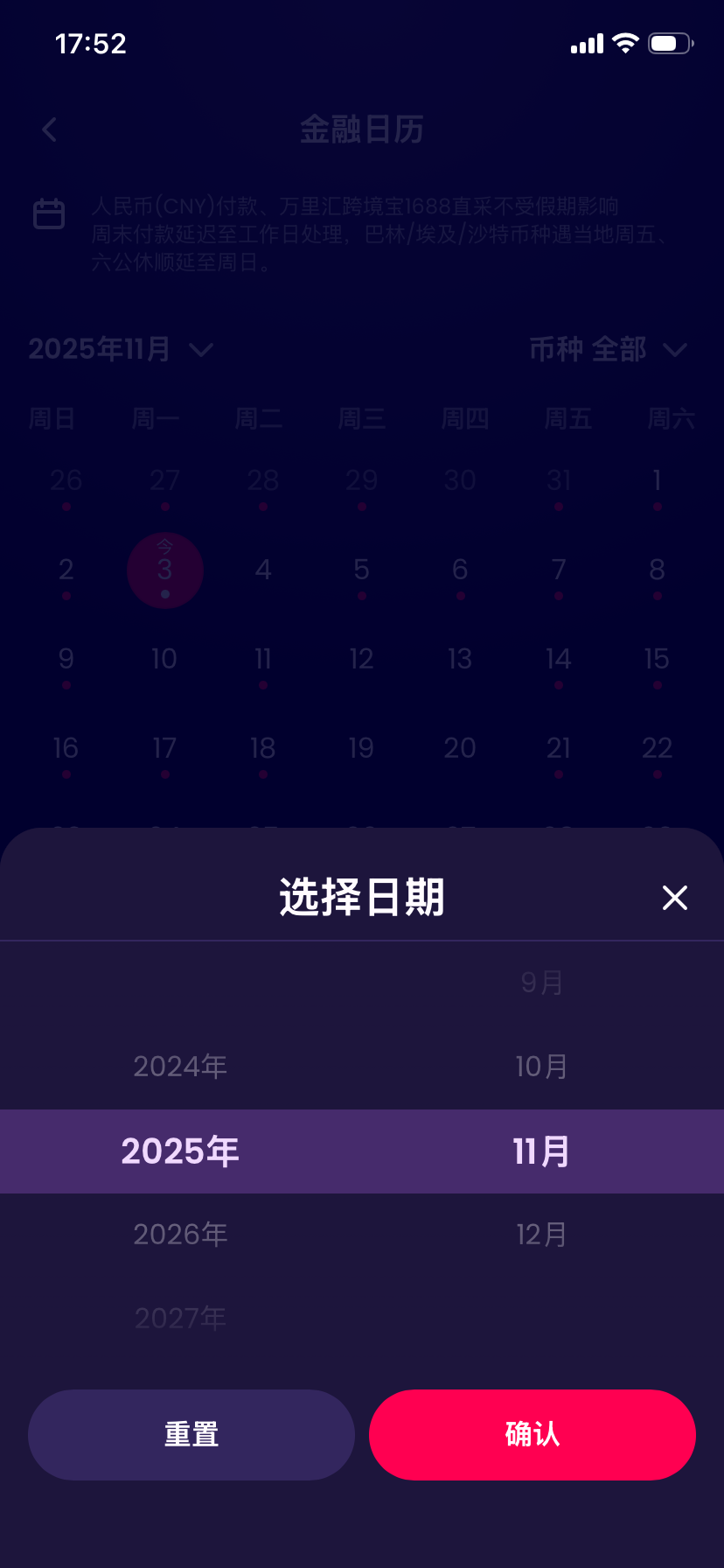Close the 选择日期 date picker
The width and height of the screenshot is (724, 1568).
pyautogui.click(x=674, y=898)
